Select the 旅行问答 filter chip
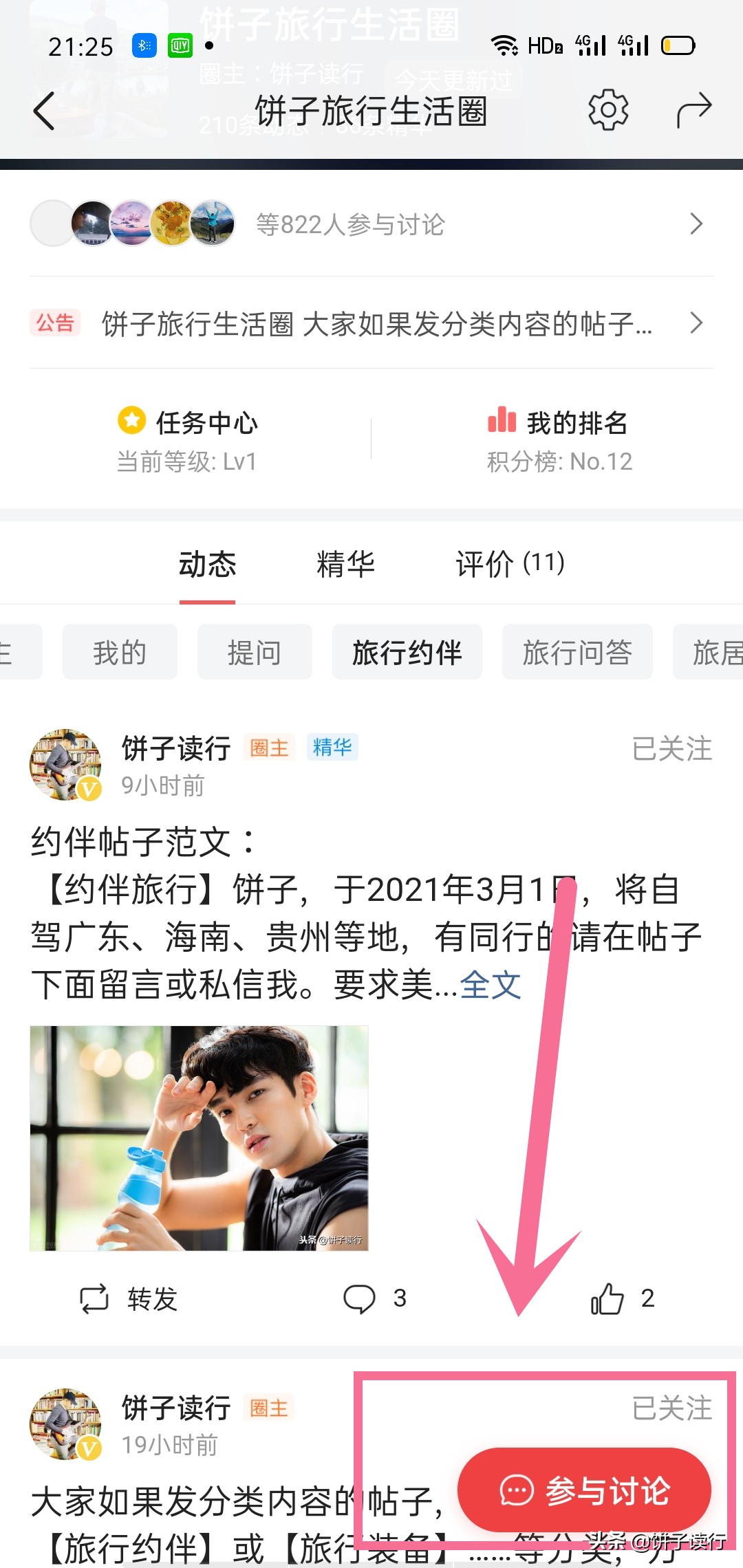 [577, 652]
